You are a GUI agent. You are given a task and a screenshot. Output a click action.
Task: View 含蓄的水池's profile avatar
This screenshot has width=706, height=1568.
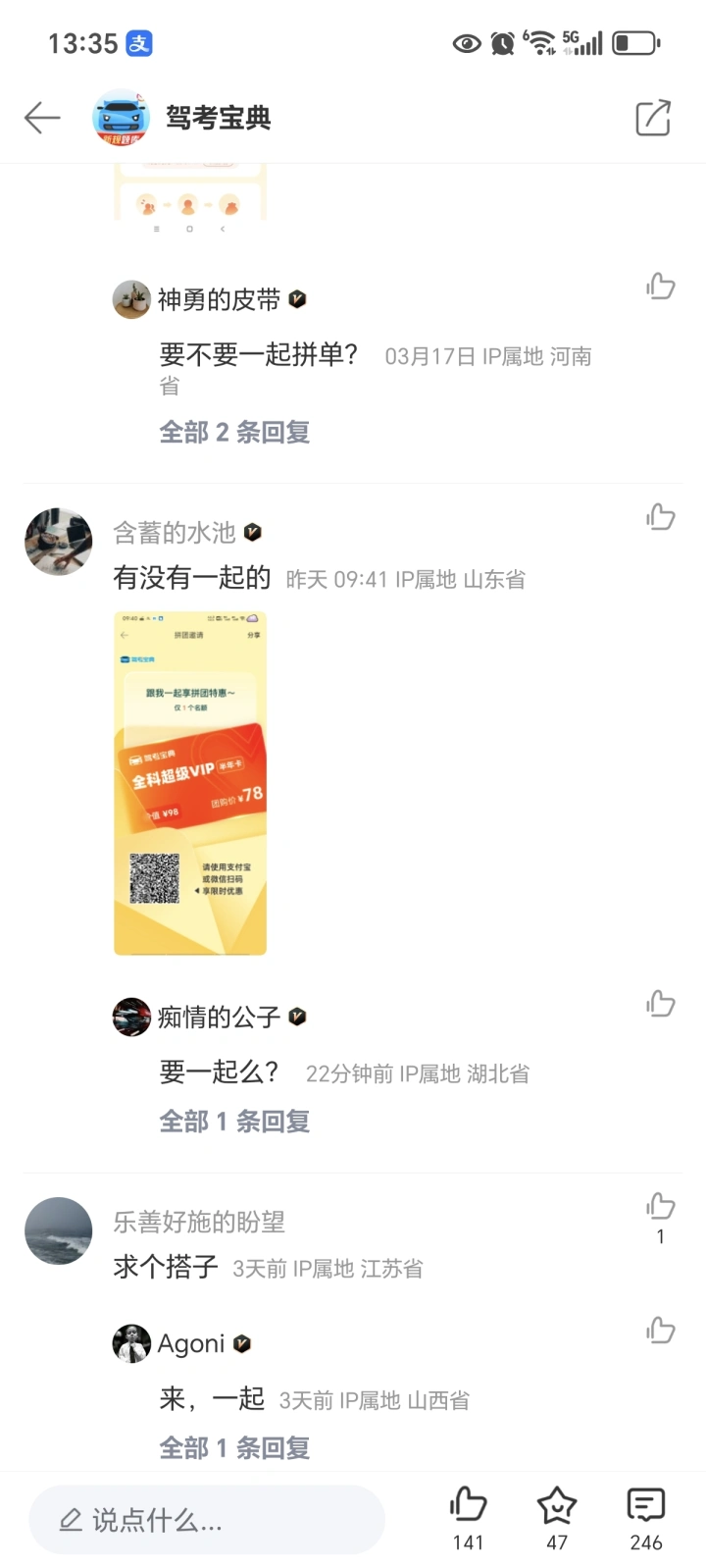(58, 542)
